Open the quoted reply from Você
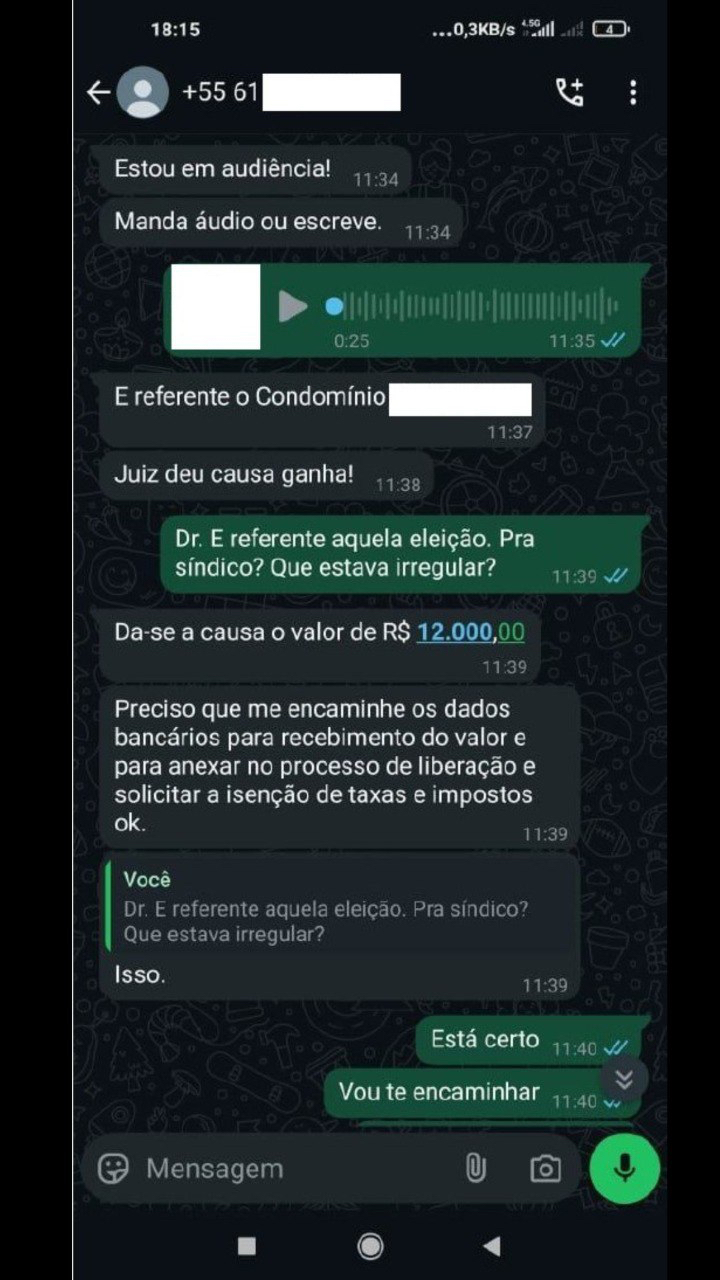This screenshot has height=1280, width=720. [x=340, y=909]
